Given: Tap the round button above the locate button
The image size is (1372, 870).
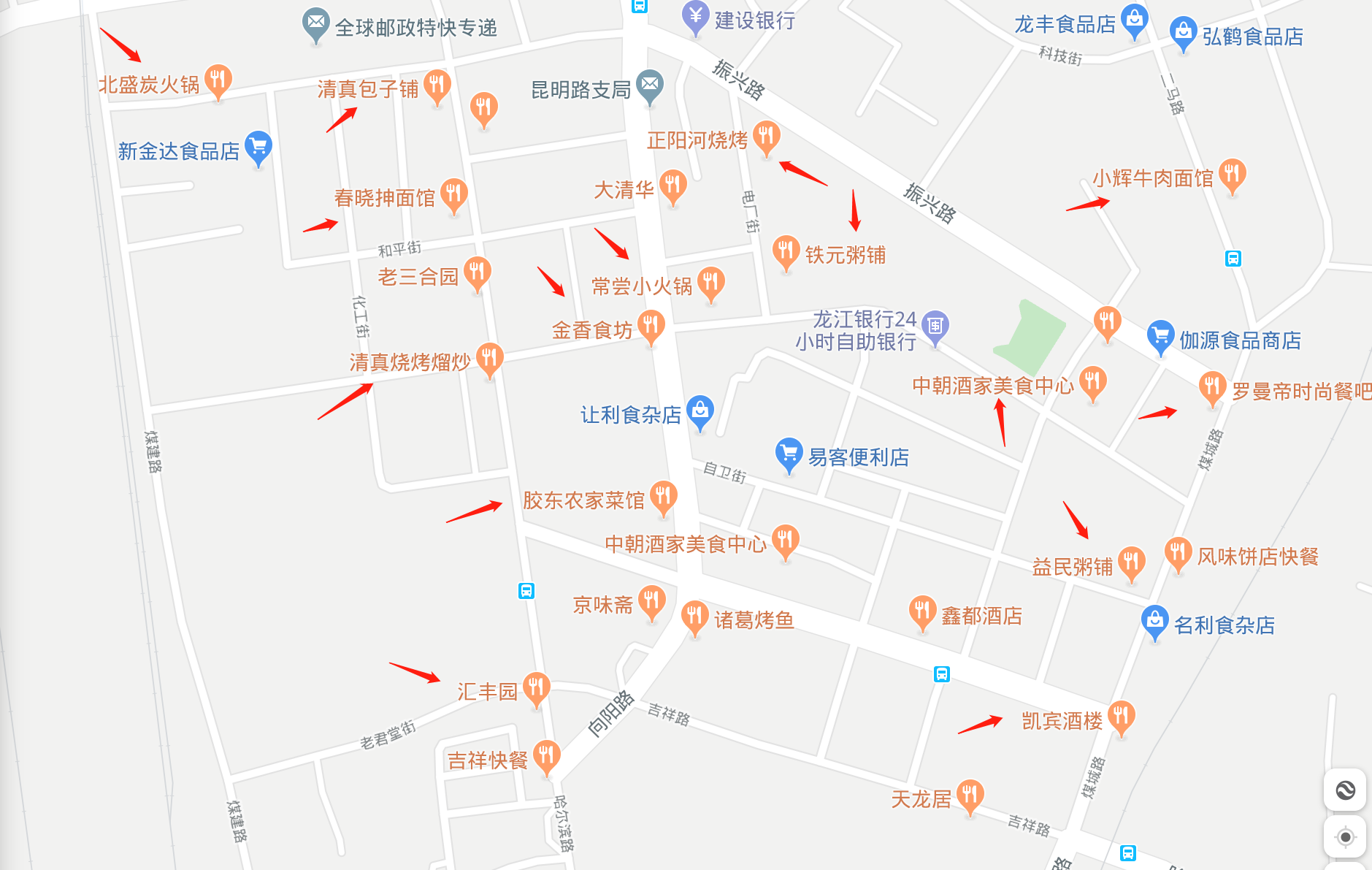Looking at the screenshot, I should point(1345,790).
